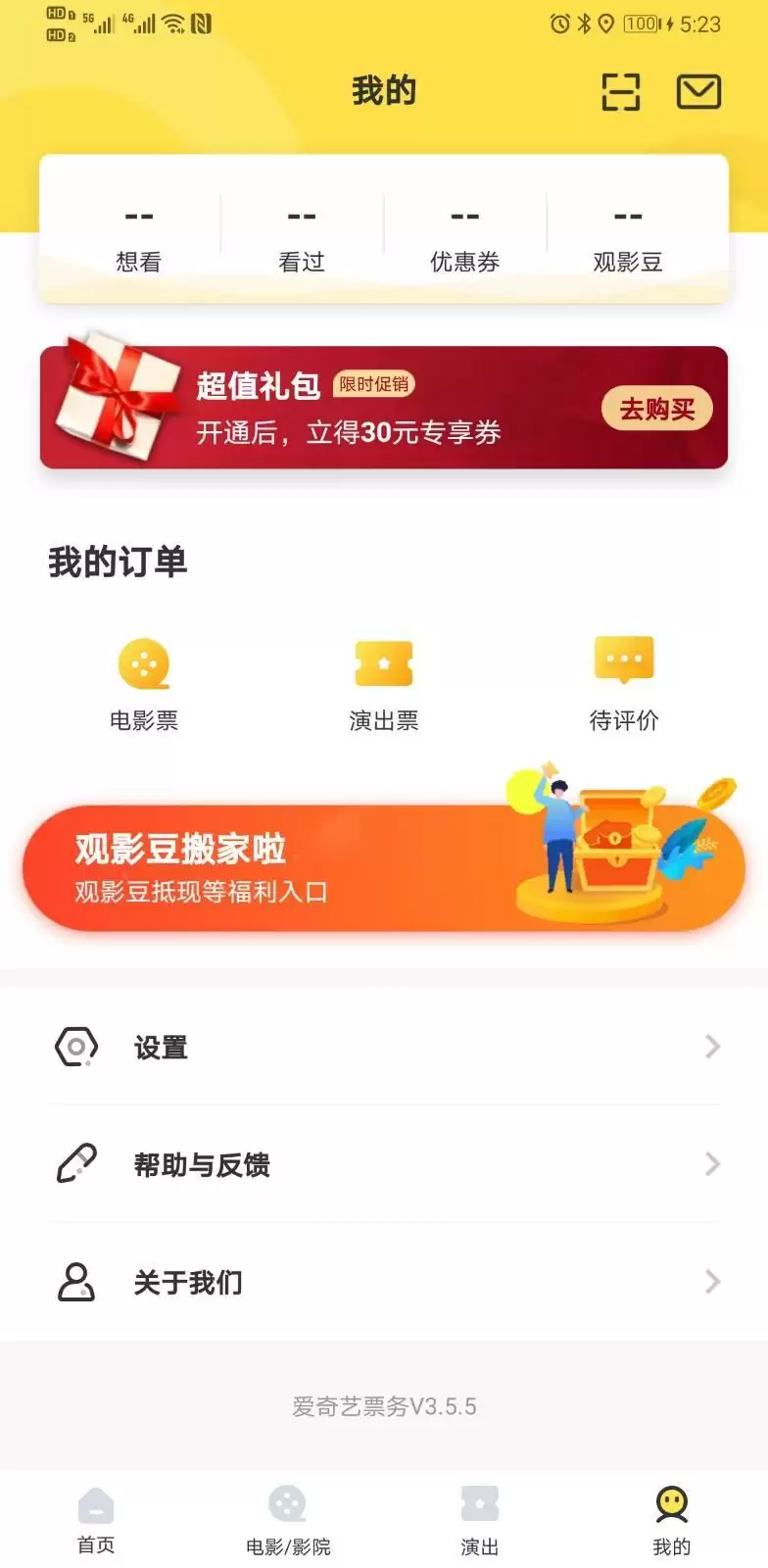The image size is (768, 1568).
Task: View the 想看 wishlist entry
Action: [139, 235]
